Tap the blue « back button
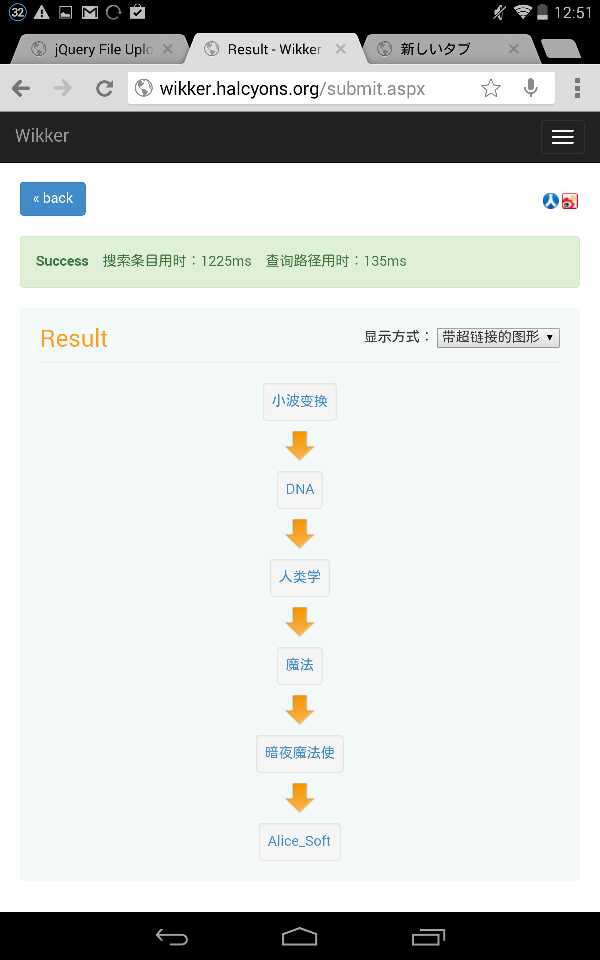Viewport: 600px width, 960px height. point(53,198)
